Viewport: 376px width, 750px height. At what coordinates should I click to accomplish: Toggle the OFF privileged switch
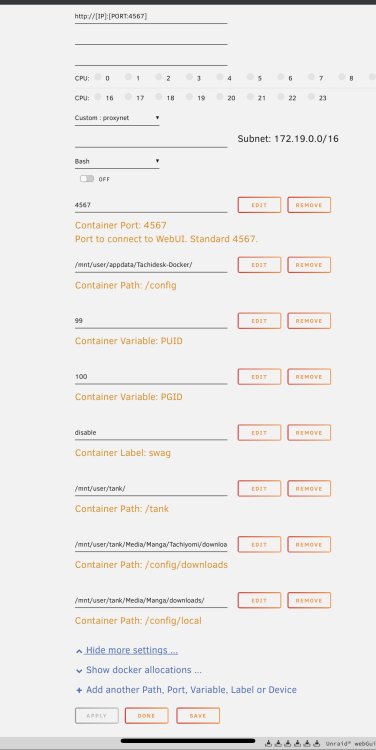[87, 178]
